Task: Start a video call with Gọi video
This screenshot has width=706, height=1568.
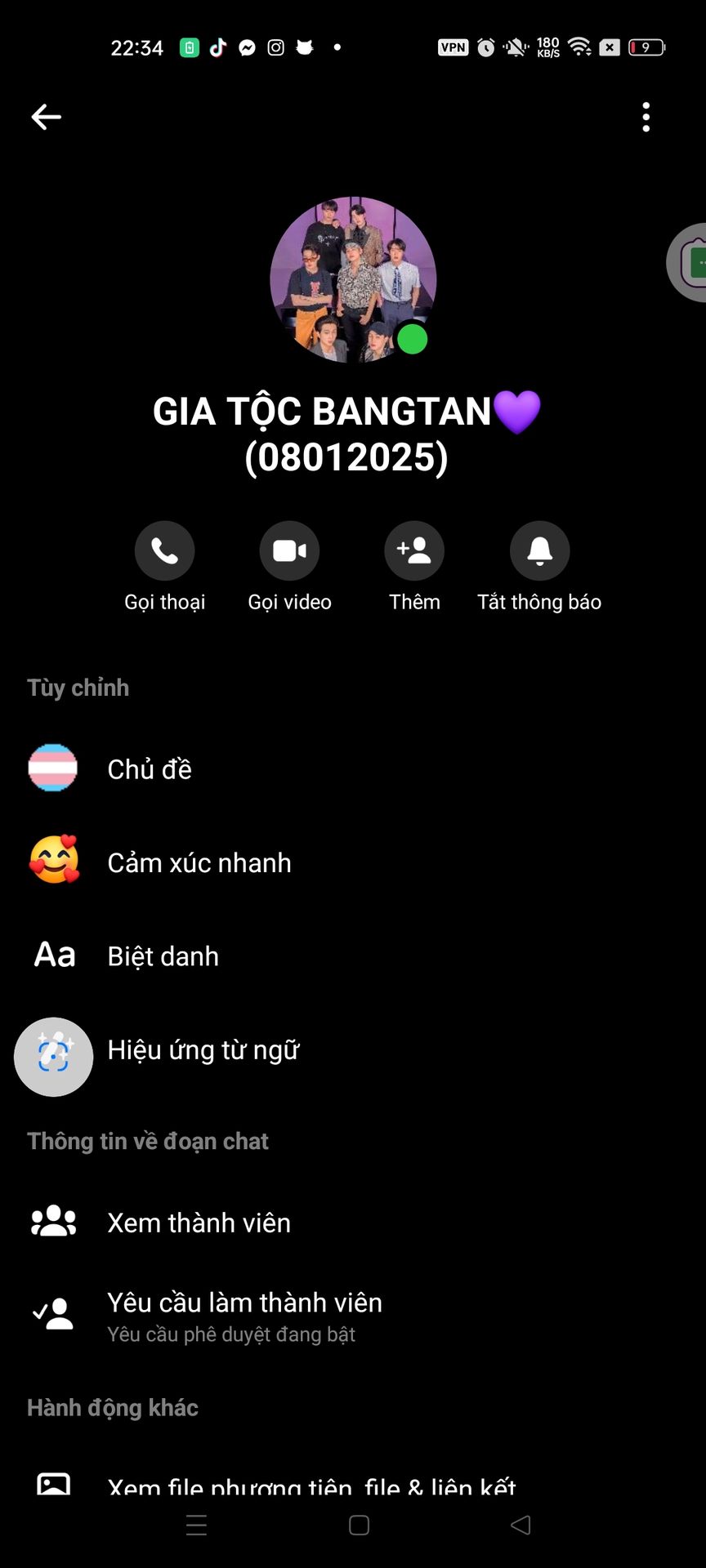Action: coord(289,550)
